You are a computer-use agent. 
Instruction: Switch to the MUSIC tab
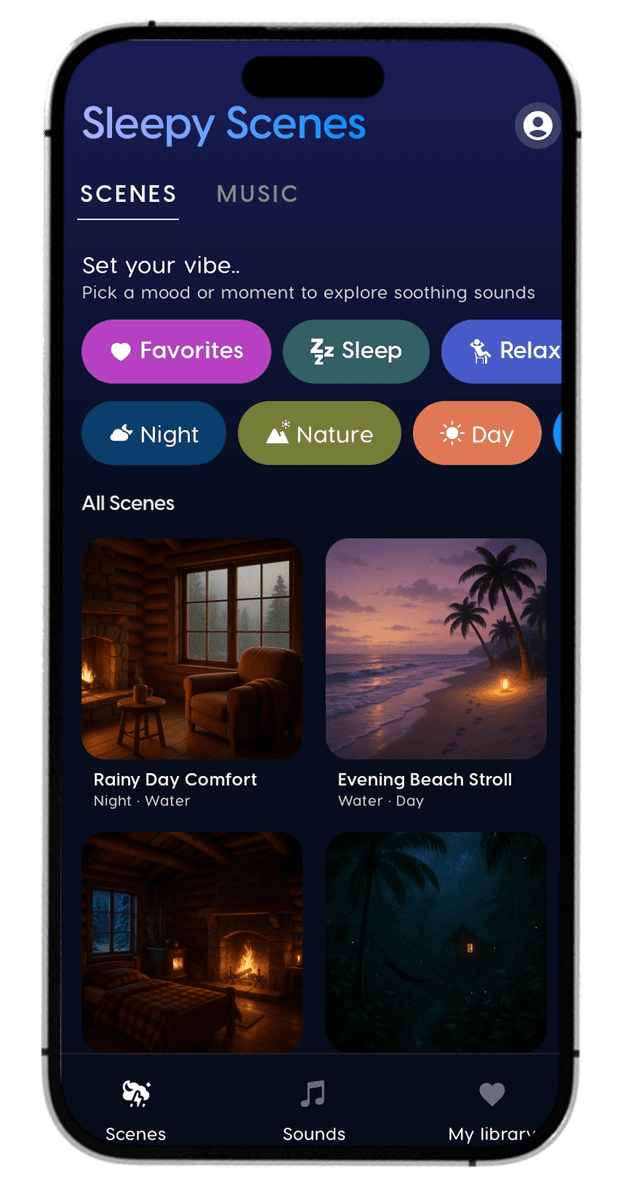pos(257,194)
